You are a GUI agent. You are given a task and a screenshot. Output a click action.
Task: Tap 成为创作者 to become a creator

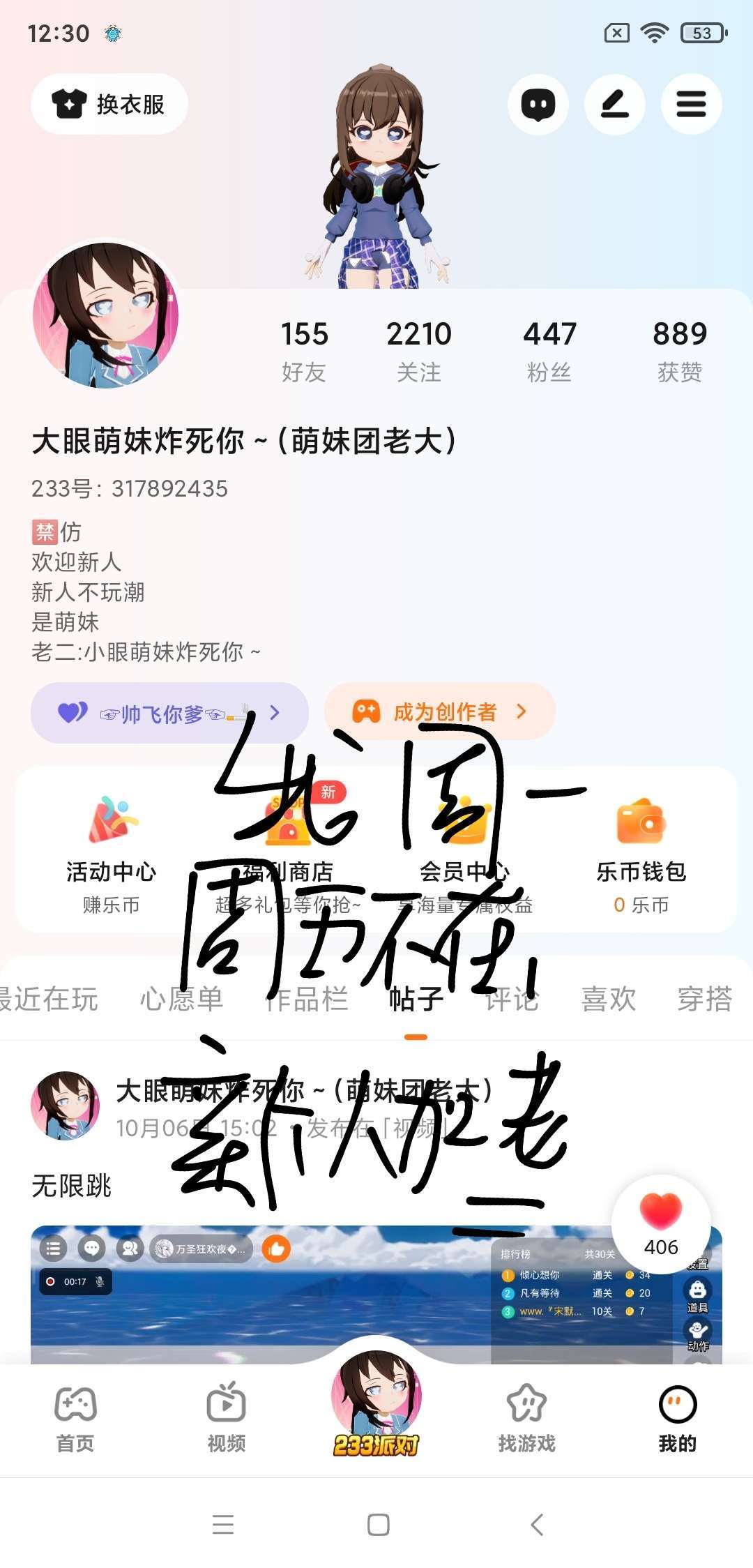click(x=440, y=711)
